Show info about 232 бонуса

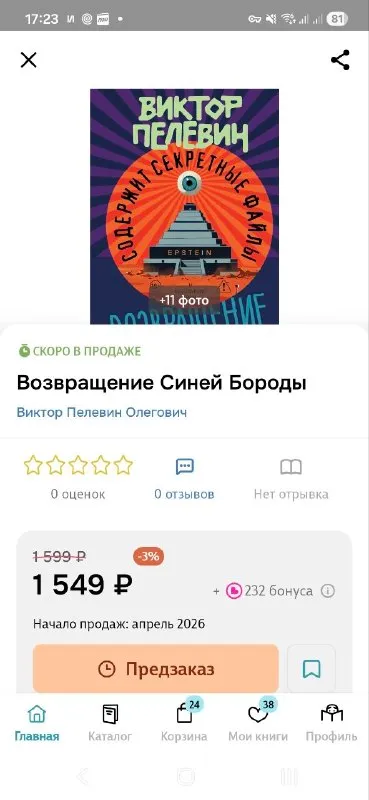tap(328, 591)
